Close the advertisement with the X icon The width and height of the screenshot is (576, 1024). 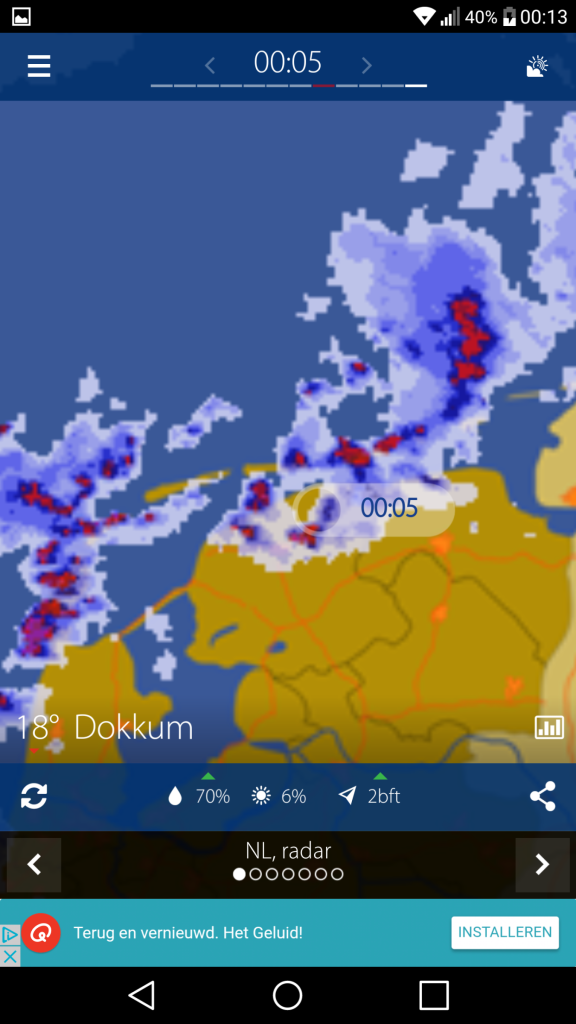point(10,957)
